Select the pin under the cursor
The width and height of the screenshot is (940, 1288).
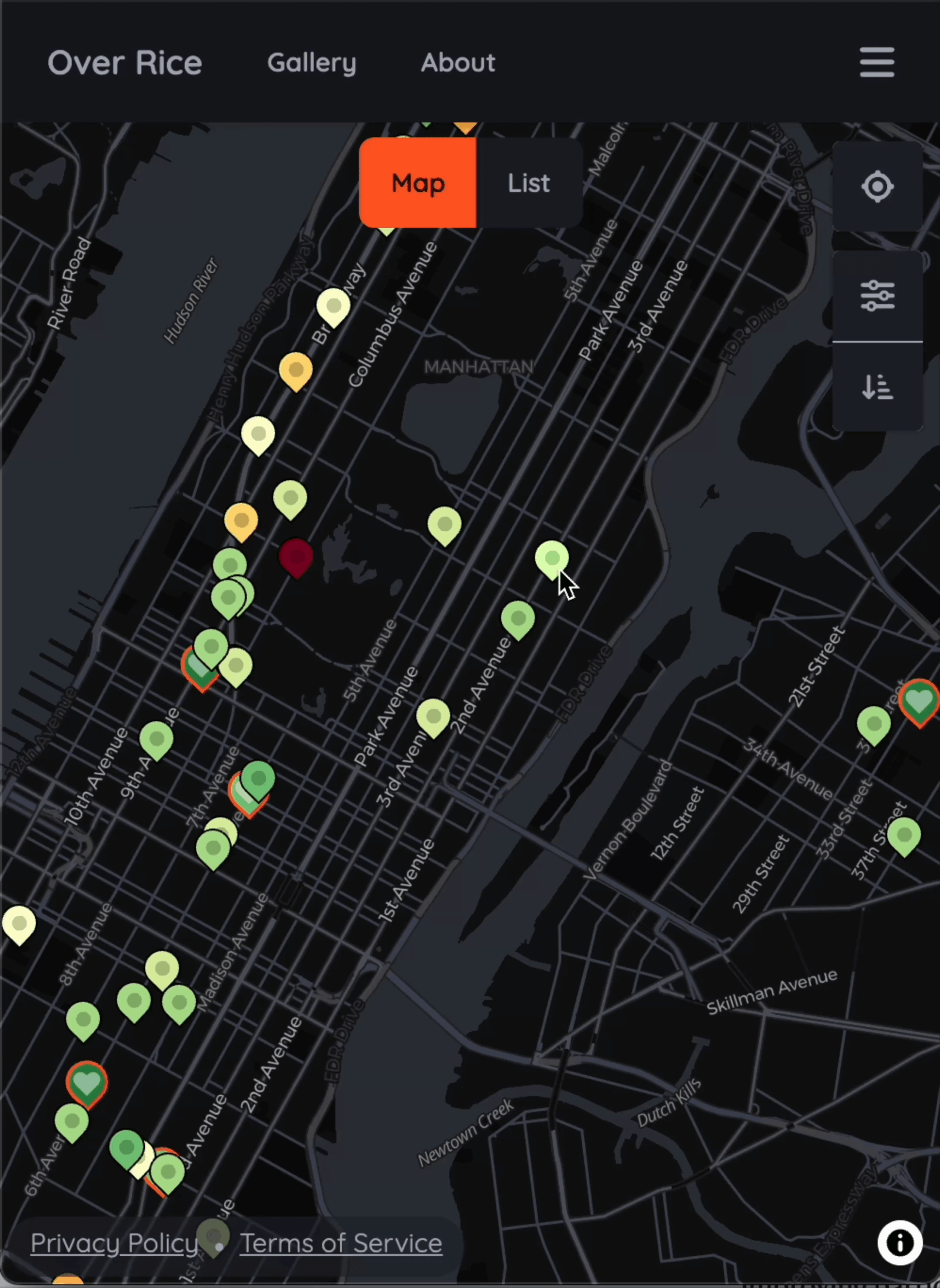coord(551,557)
